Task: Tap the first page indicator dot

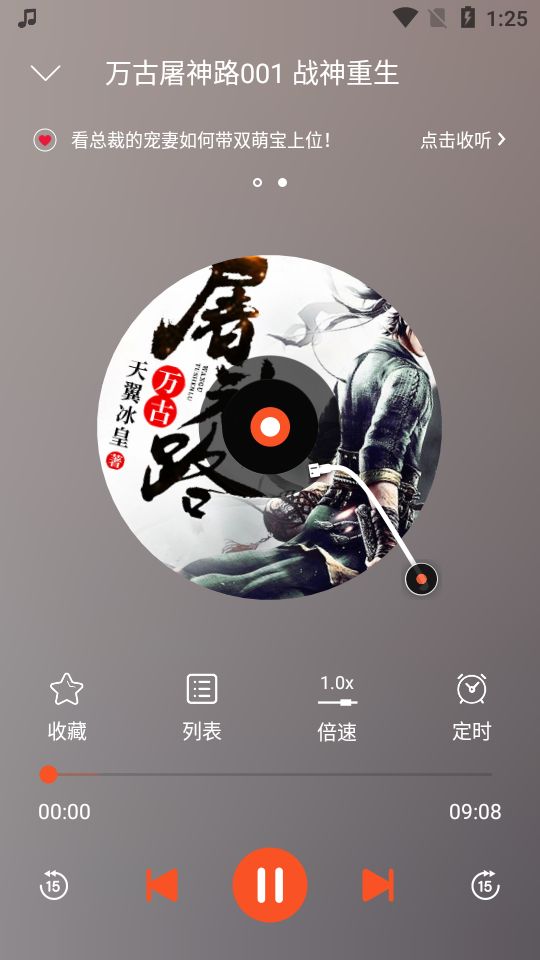Action: 257,182
